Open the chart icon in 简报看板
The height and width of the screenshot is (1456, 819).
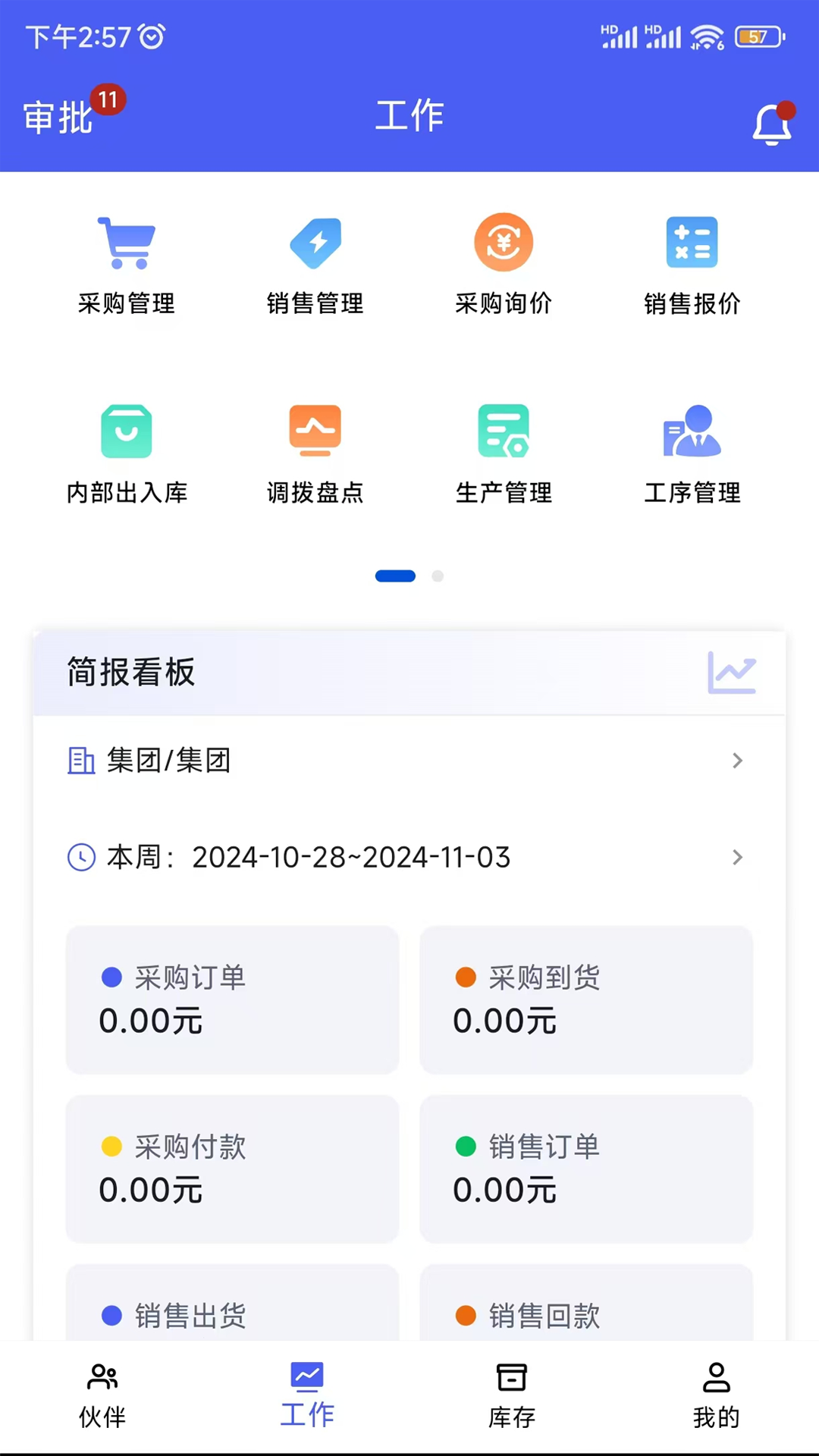tap(732, 673)
